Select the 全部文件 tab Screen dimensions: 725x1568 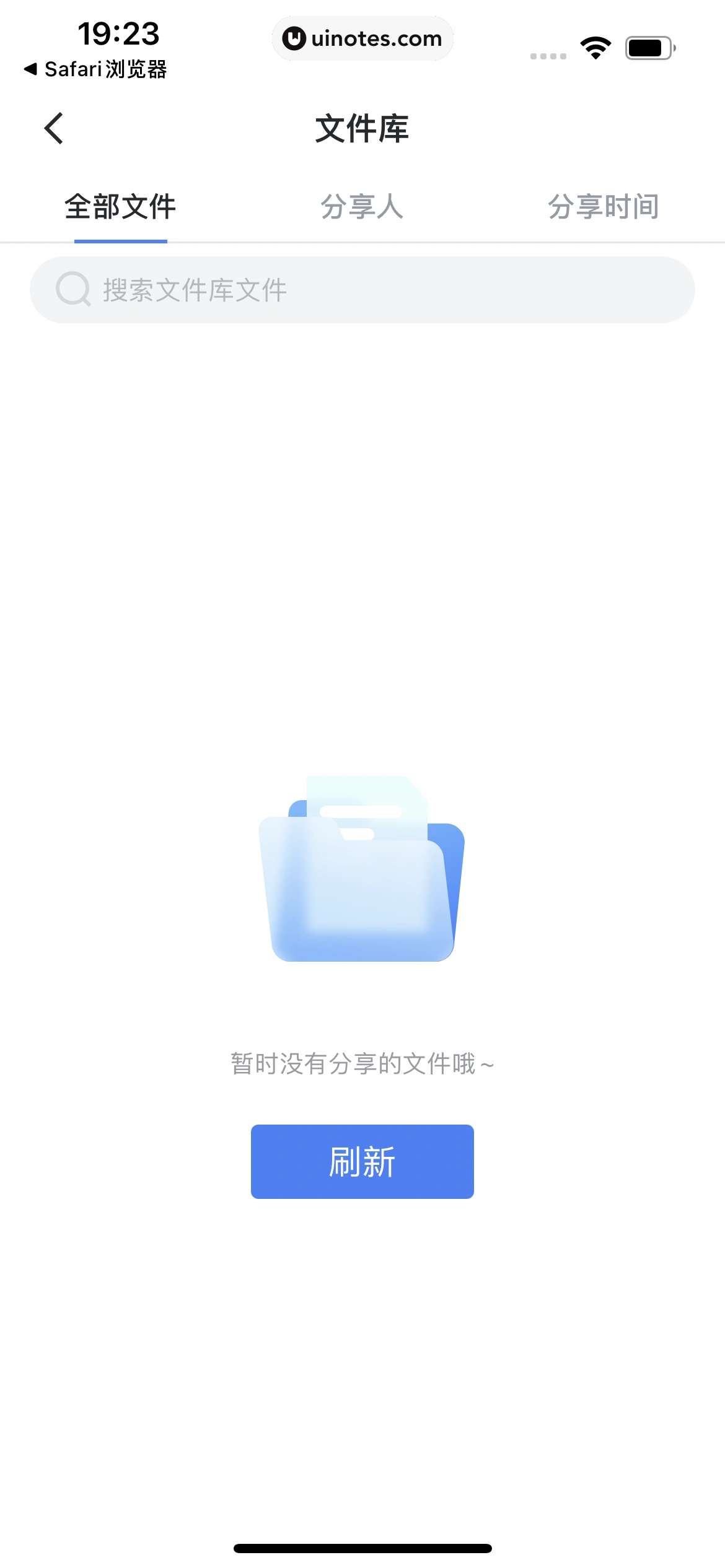coord(120,207)
